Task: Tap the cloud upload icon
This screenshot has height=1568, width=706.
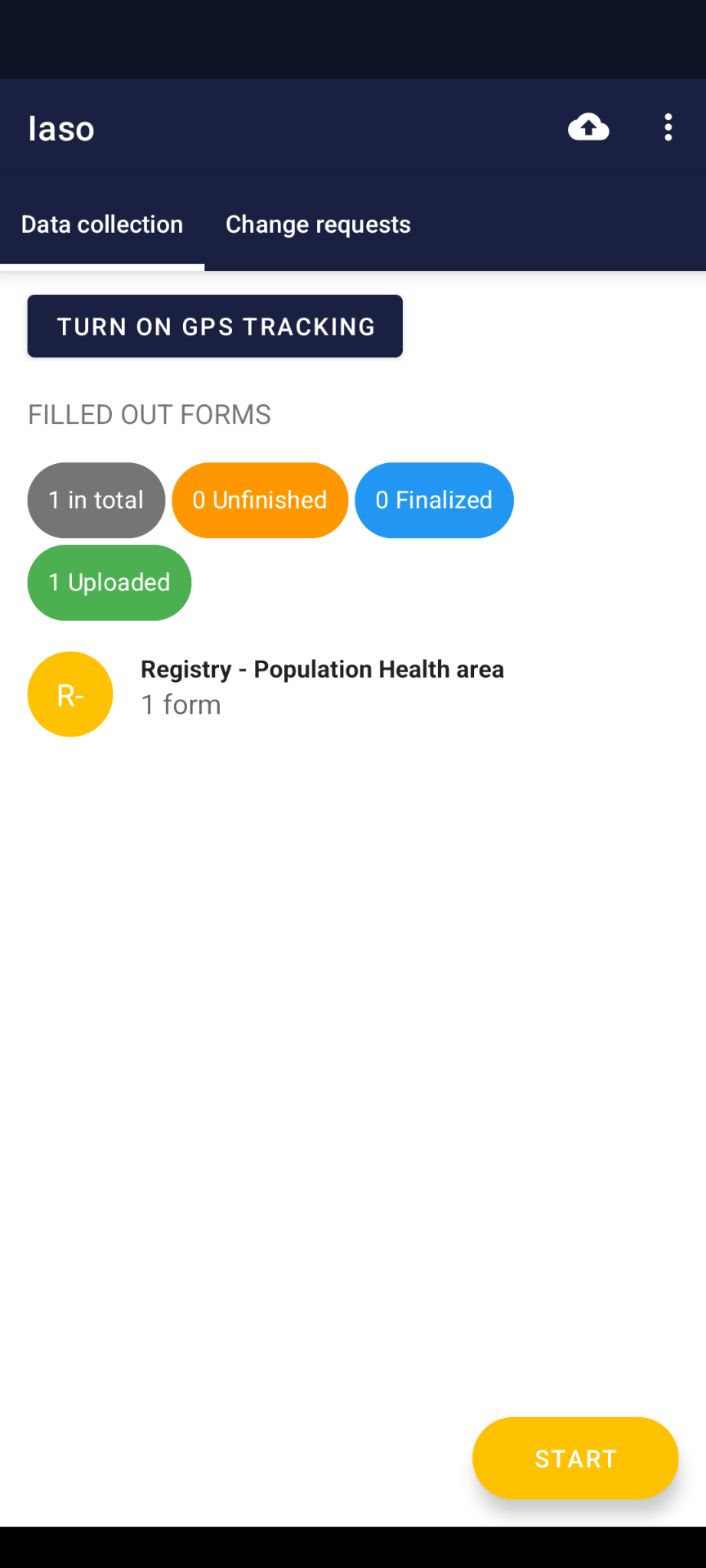Action: click(588, 127)
